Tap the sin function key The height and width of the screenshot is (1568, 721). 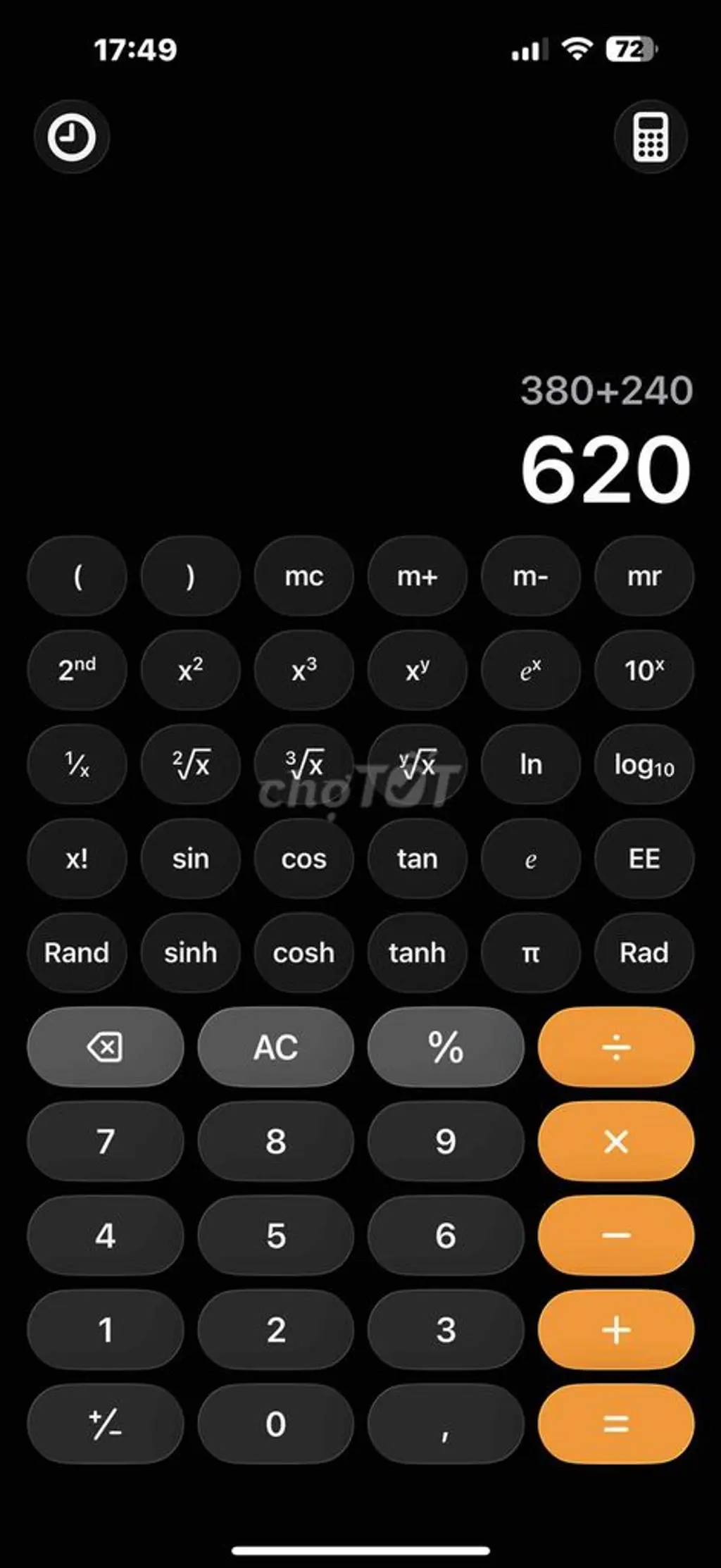tap(190, 859)
